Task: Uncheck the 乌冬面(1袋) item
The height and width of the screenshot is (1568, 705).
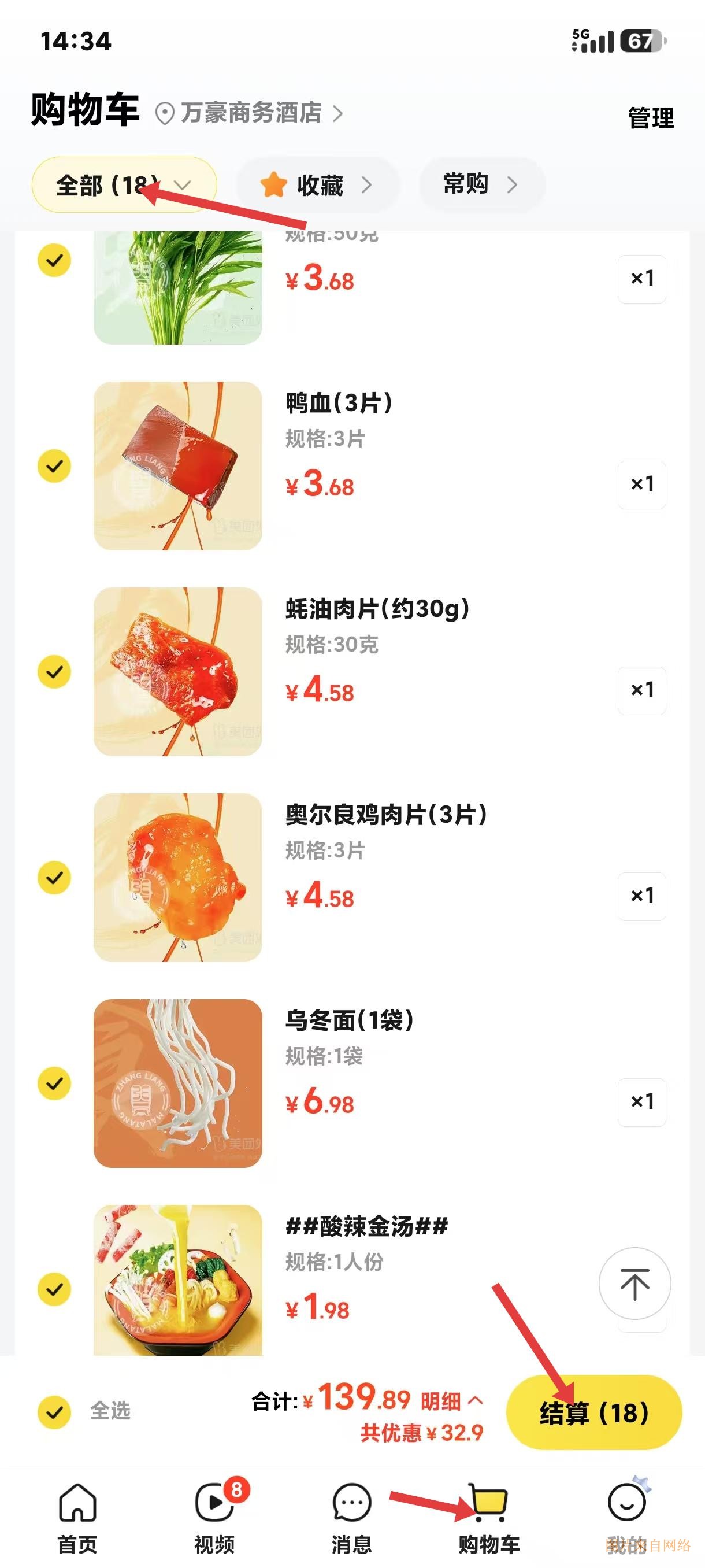Action: [55, 1083]
